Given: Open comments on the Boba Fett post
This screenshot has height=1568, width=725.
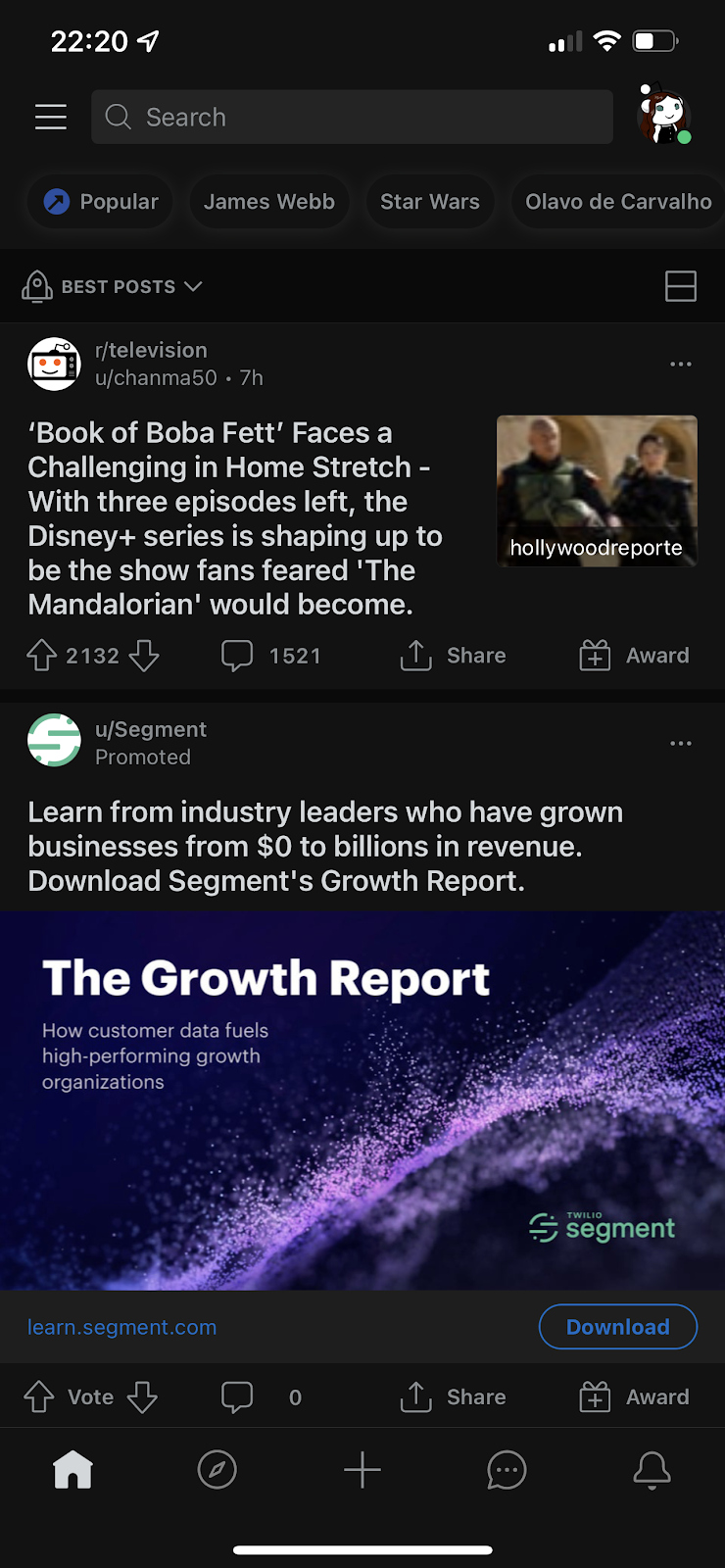Looking at the screenshot, I should (271, 656).
